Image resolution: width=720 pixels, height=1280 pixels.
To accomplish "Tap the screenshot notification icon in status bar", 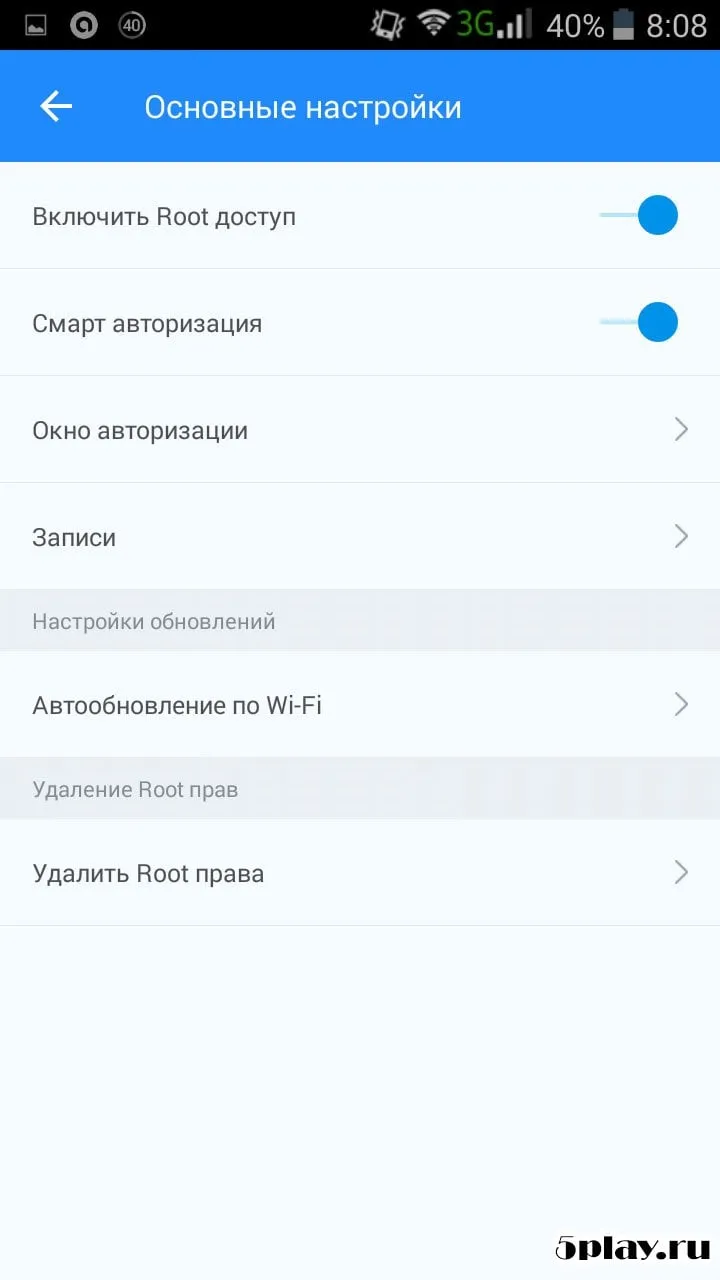I will (x=36, y=24).
